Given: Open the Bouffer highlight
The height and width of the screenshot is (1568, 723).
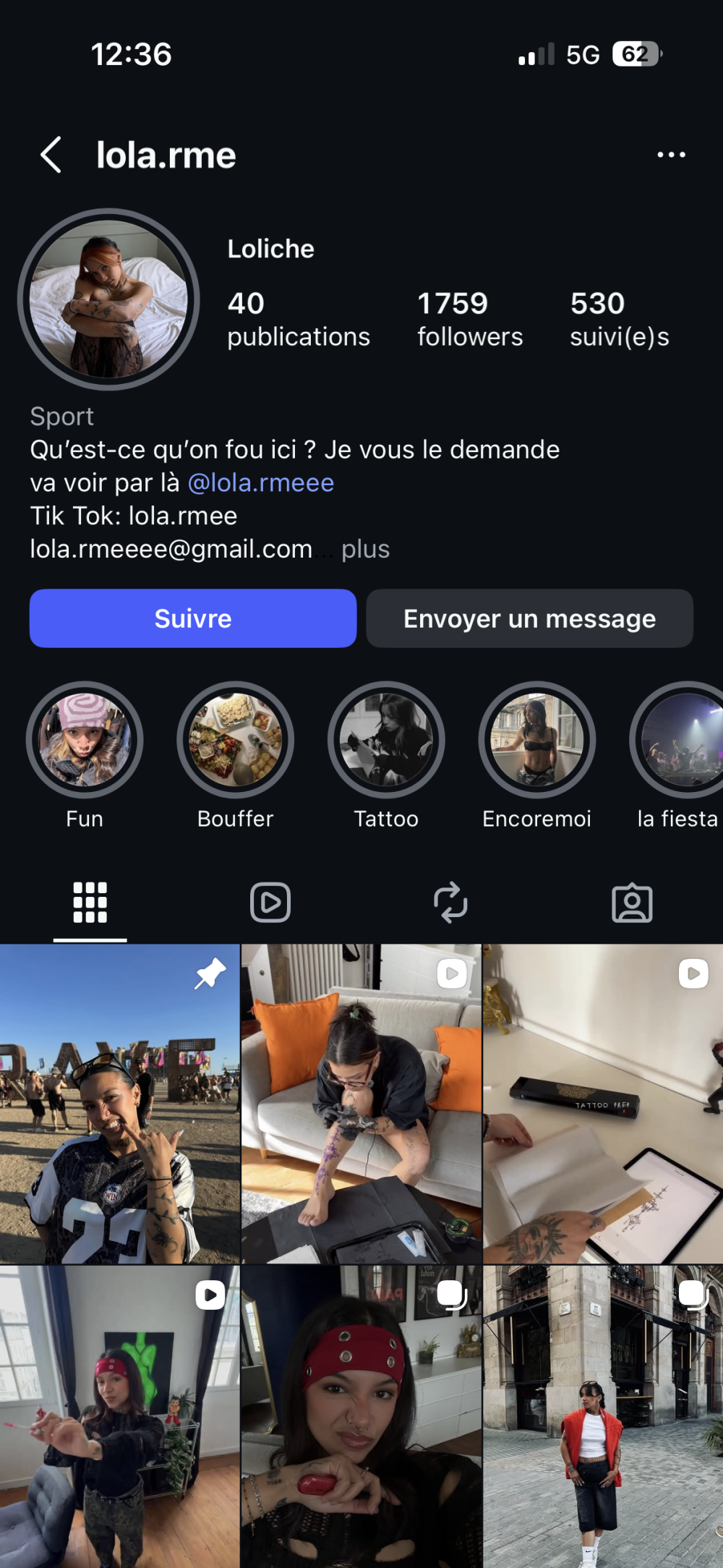Looking at the screenshot, I should (x=236, y=740).
